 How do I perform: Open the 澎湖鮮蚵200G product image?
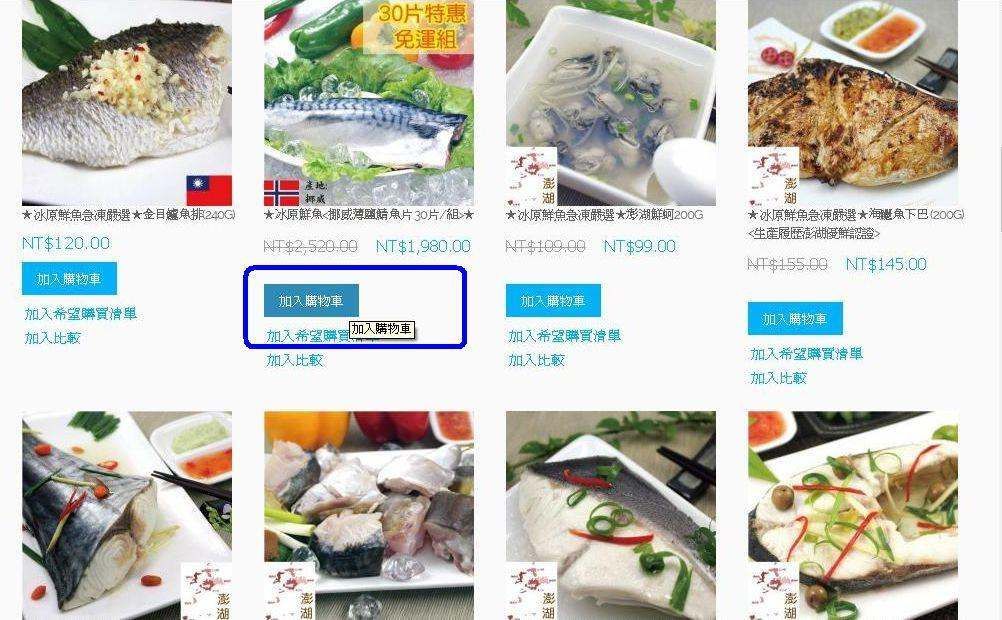click(x=610, y=100)
